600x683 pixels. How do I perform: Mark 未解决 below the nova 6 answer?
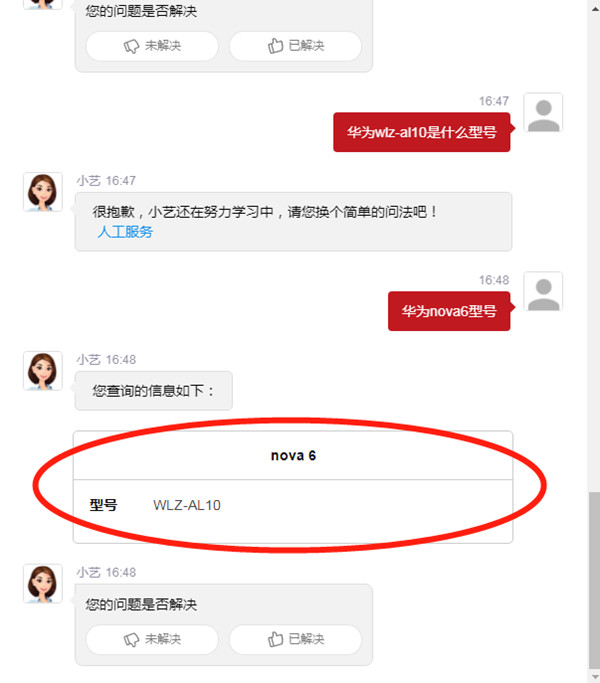tap(152, 639)
